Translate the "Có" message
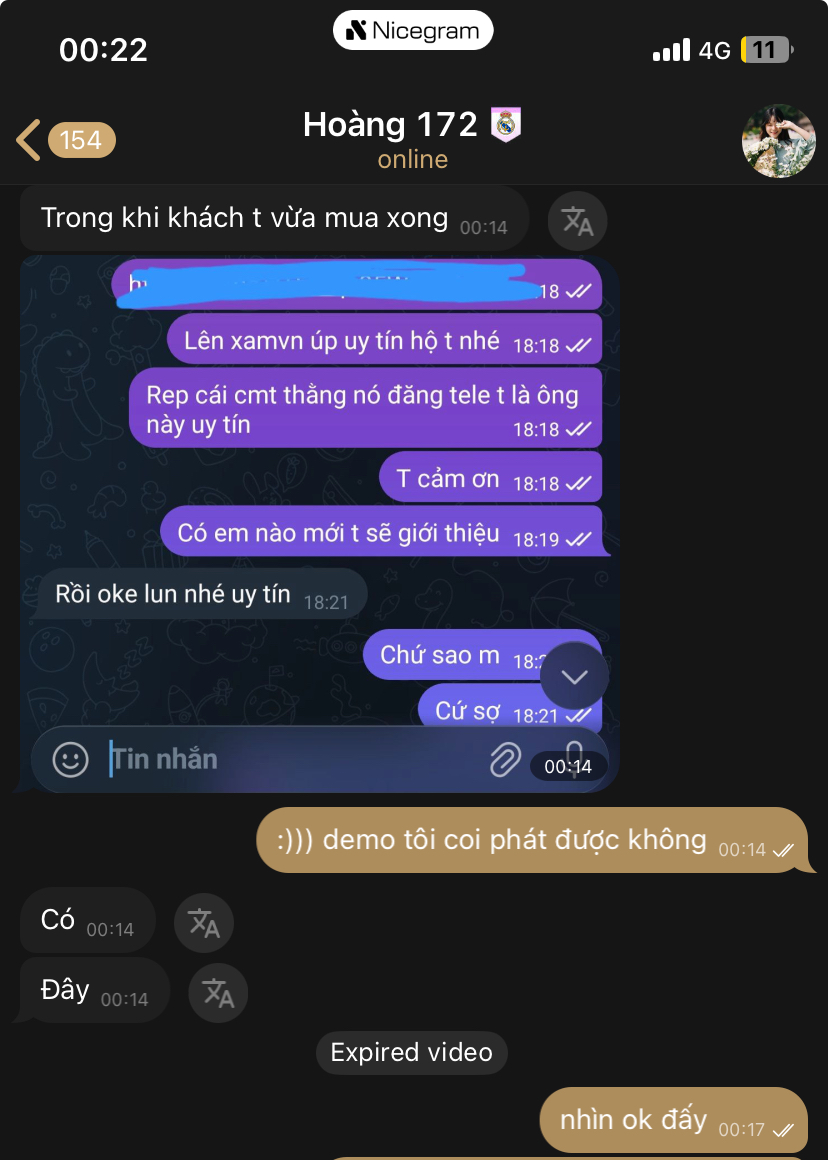Image resolution: width=828 pixels, height=1160 pixels. click(x=204, y=923)
